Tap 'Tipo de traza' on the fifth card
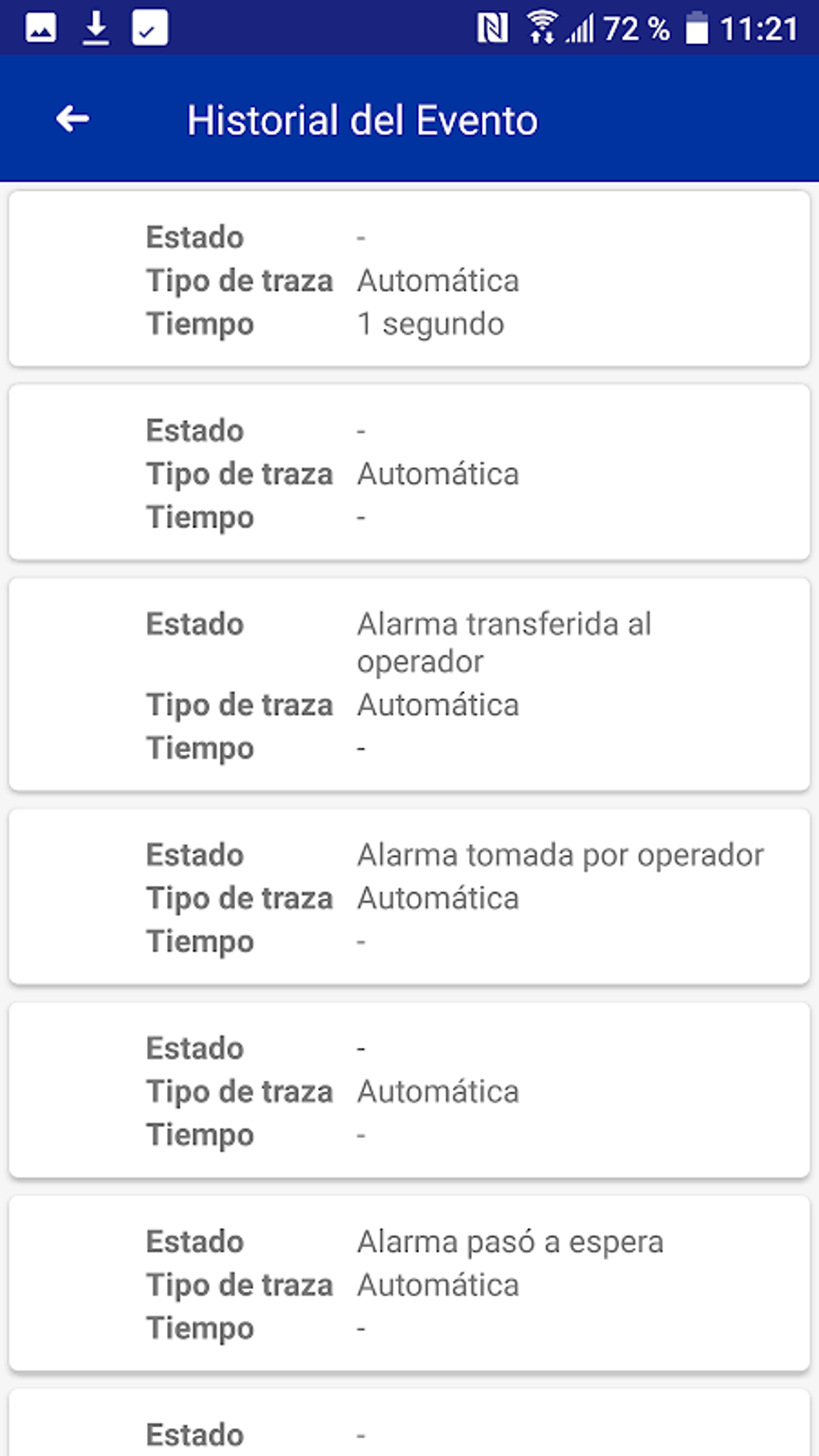Screen dimensions: 819x1456 239,1091
